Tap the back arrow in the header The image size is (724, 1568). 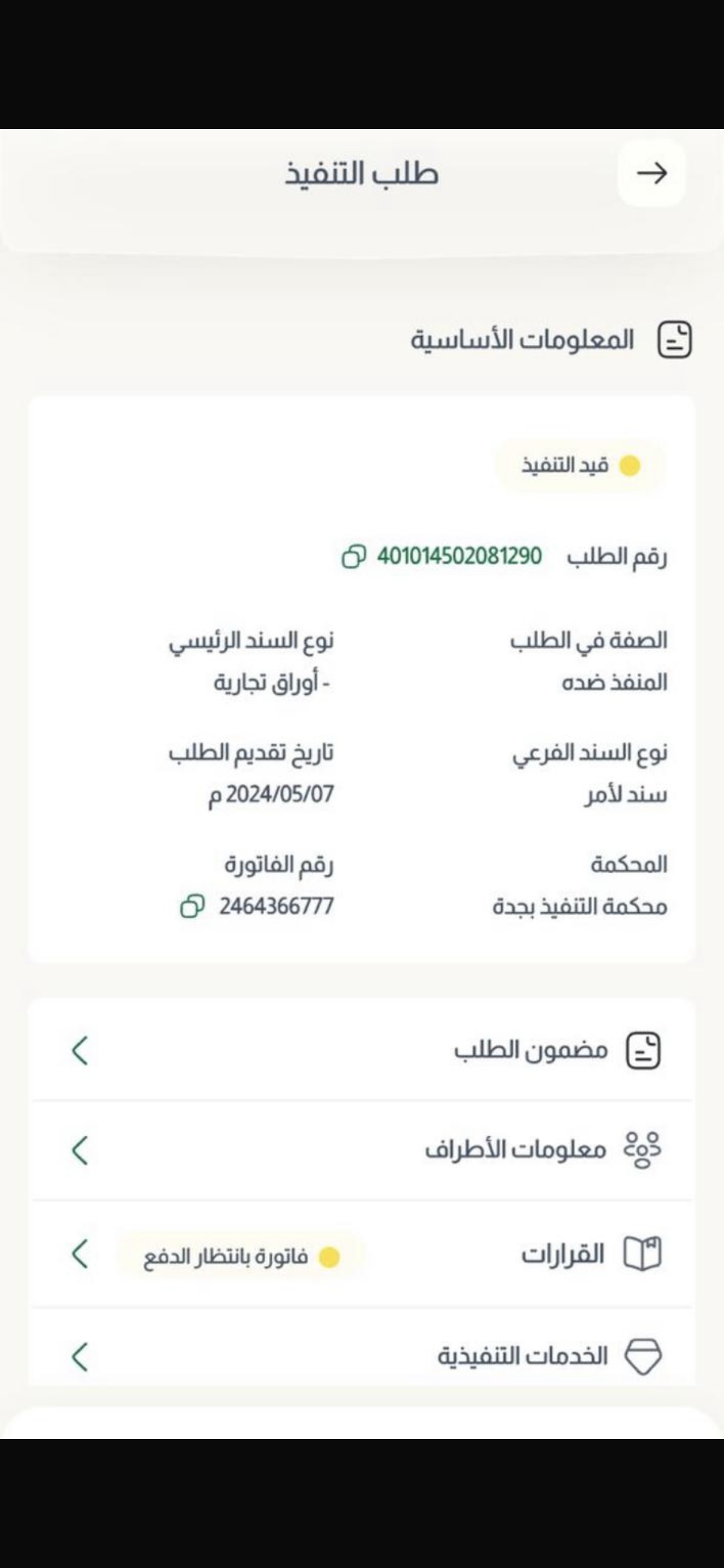pyautogui.click(x=651, y=173)
